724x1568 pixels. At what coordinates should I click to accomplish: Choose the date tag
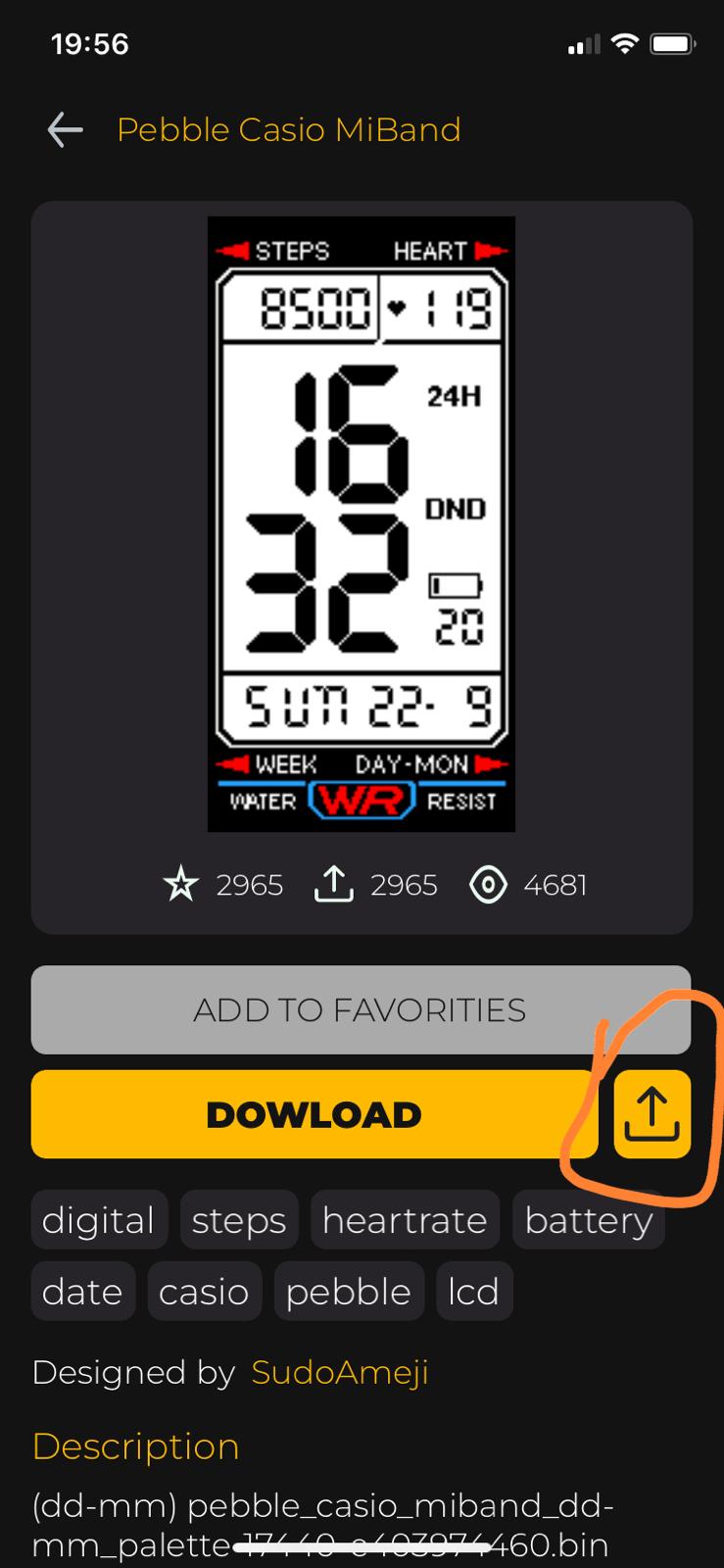coord(82,1292)
